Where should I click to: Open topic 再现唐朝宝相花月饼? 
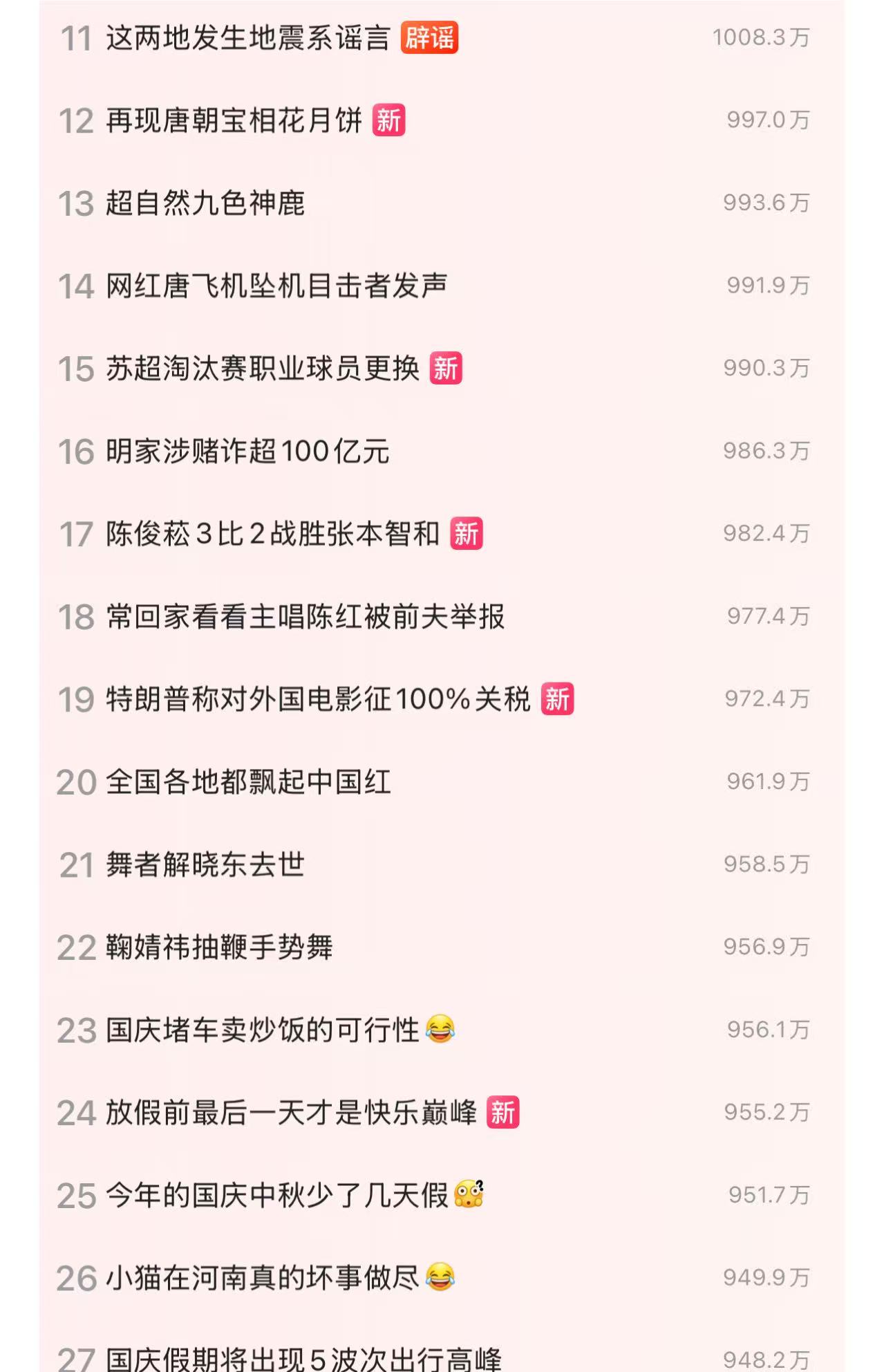[234, 120]
